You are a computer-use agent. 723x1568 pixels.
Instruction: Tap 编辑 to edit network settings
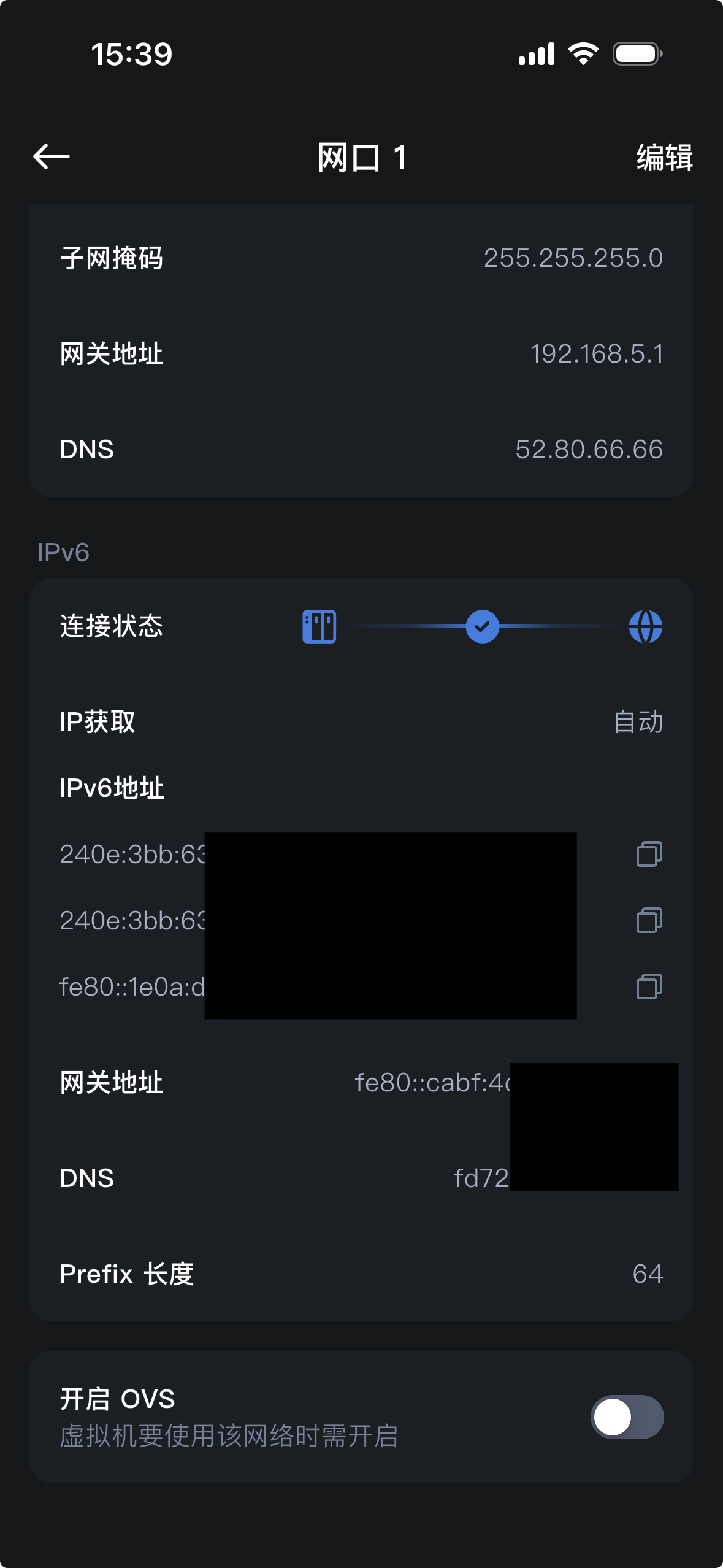(664, 158)
